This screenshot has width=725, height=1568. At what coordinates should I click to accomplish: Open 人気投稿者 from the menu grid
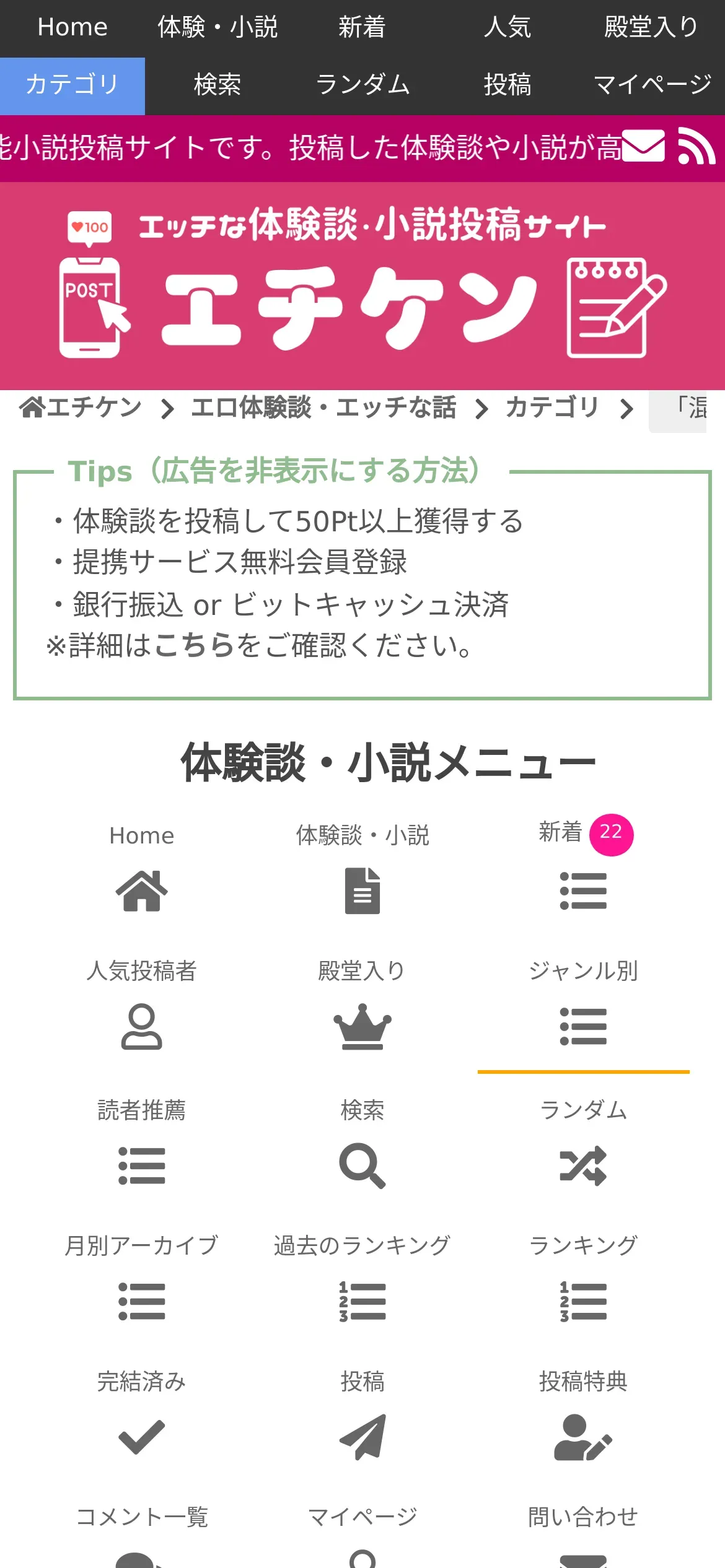click(x=142, y=1002)
